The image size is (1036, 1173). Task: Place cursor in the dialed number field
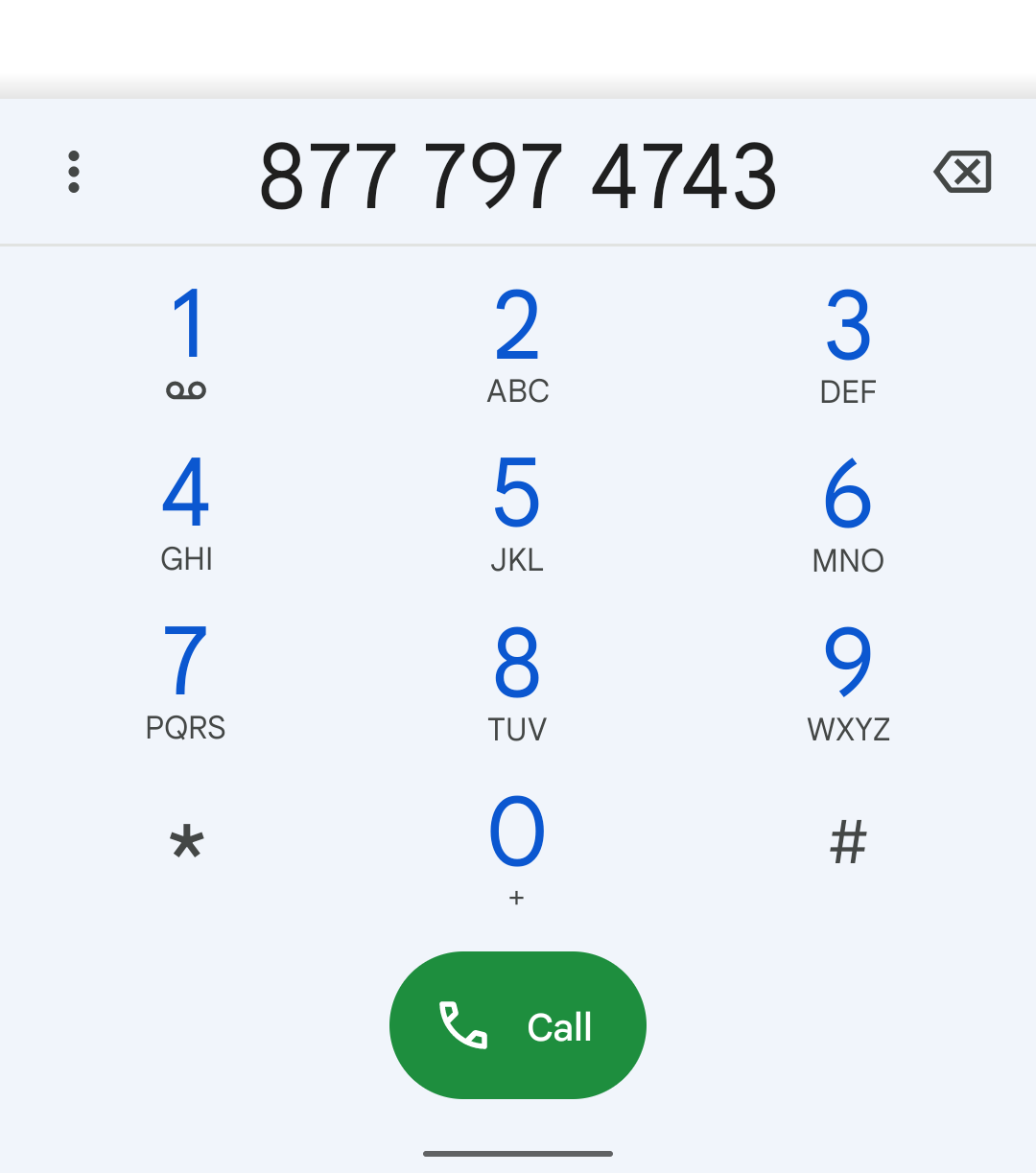pos(518,176)
